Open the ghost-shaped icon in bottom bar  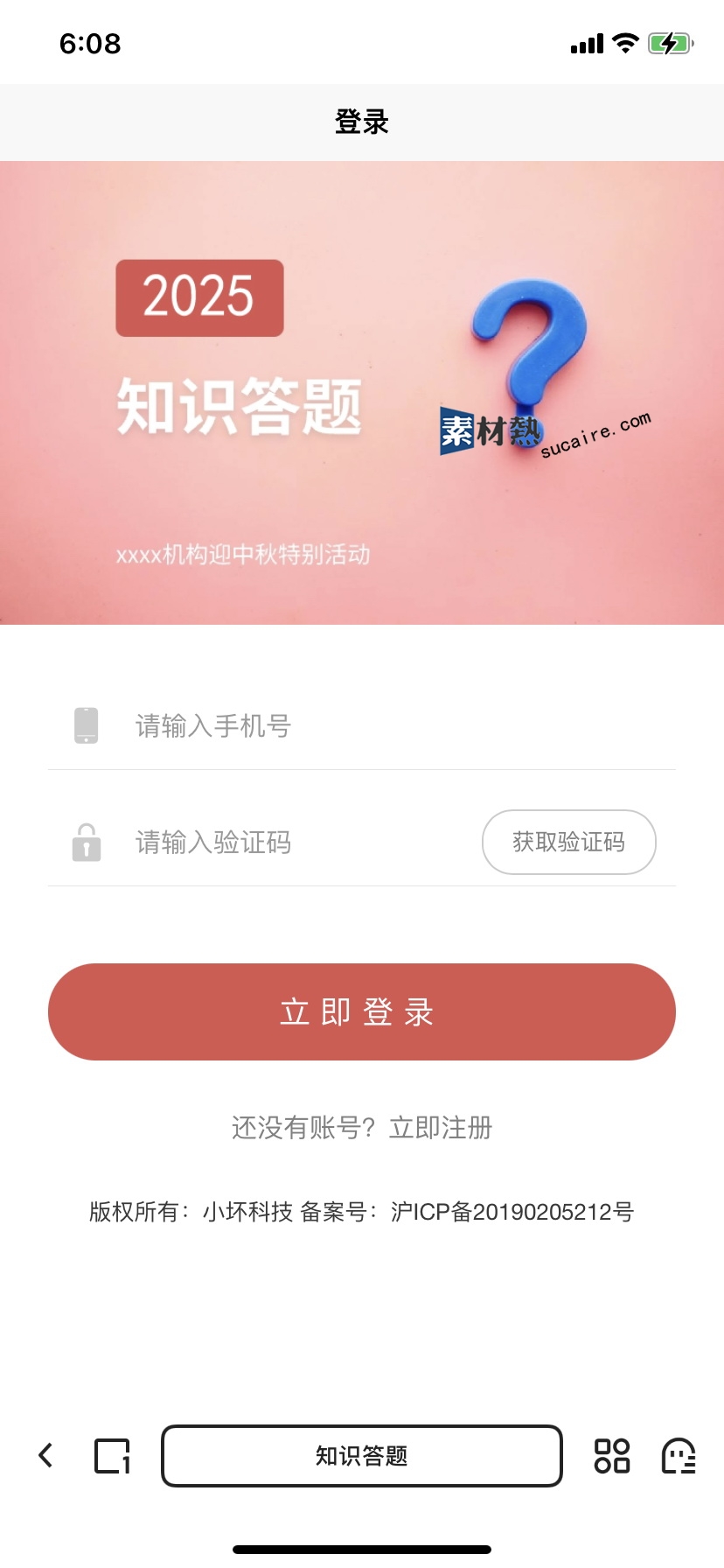click(x=679, y=1456)
